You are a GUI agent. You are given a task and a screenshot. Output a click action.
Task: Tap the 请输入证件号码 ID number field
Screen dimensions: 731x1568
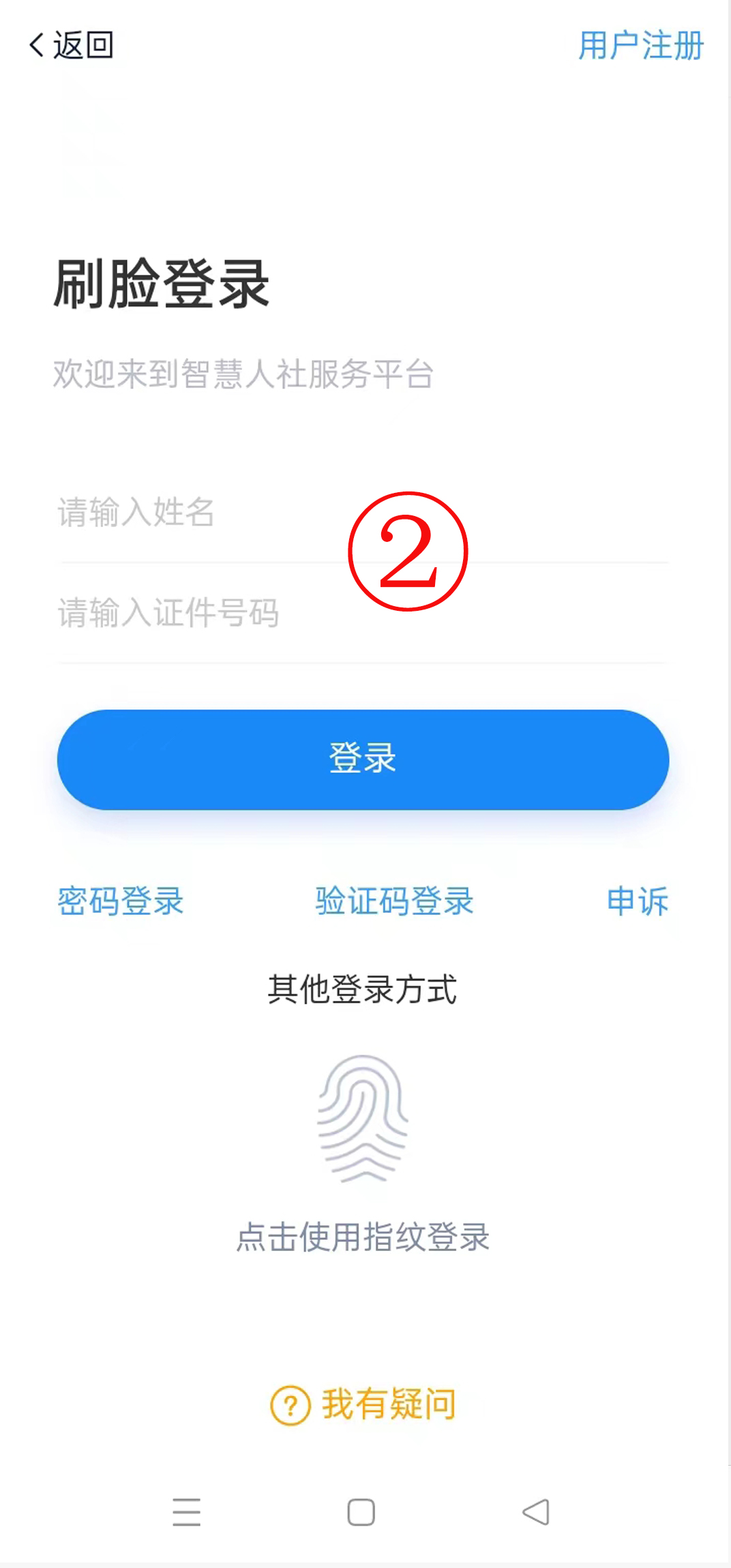[x=205, y=612]
